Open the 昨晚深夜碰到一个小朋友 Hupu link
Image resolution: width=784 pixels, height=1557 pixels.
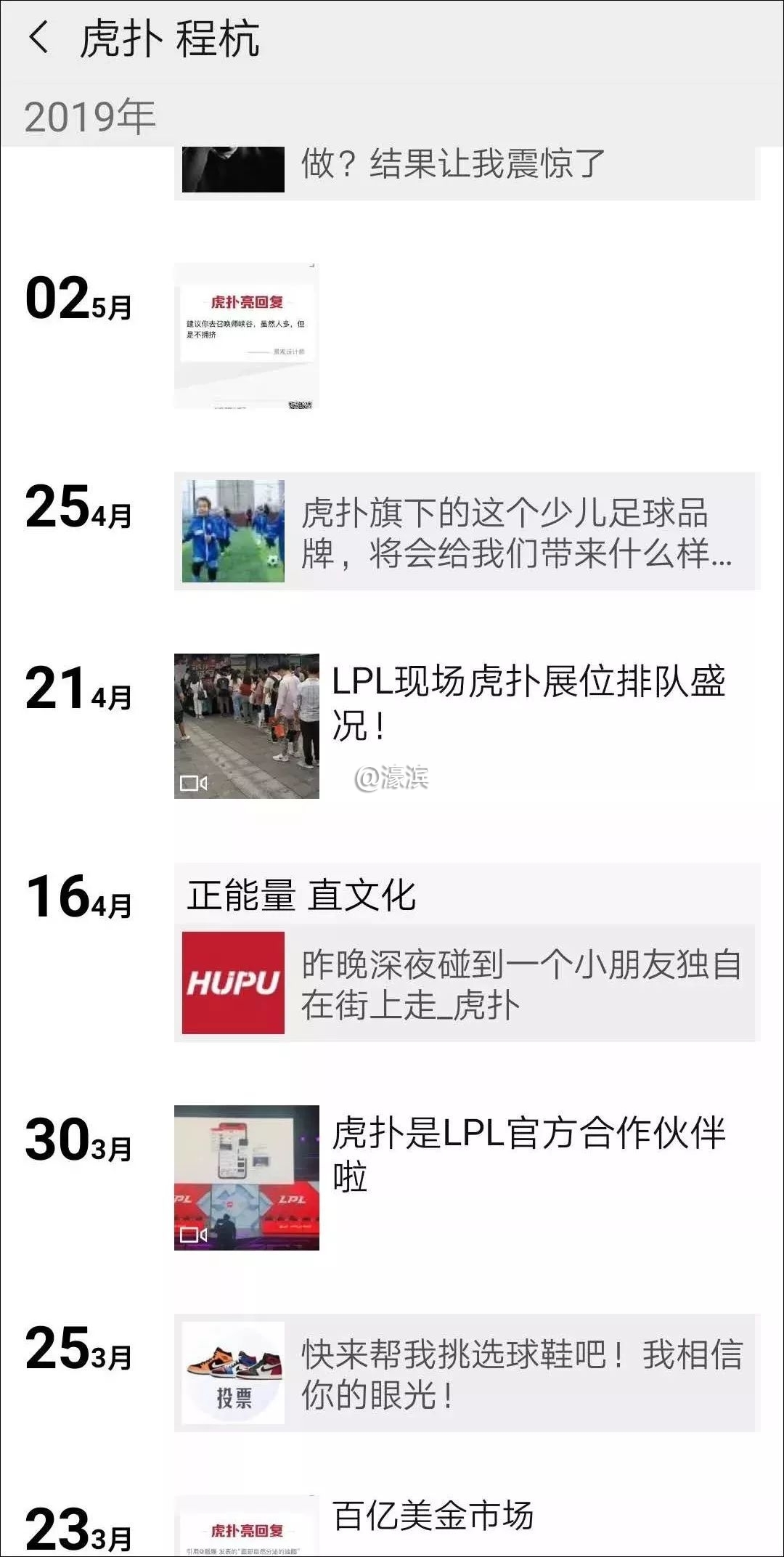pos(466,983)
